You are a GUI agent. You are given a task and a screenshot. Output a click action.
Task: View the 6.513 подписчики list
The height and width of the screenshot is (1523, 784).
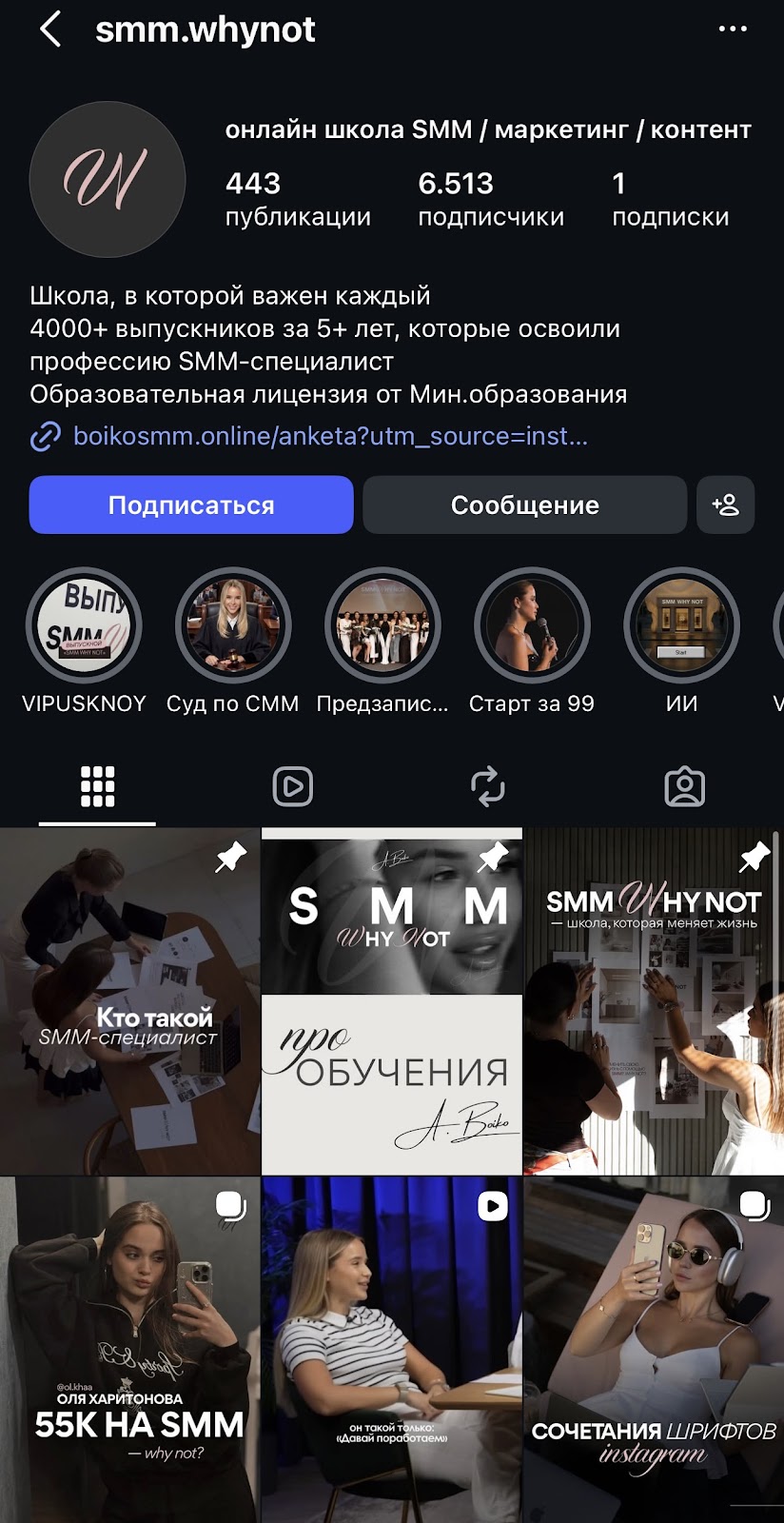(x=490, y=197)
